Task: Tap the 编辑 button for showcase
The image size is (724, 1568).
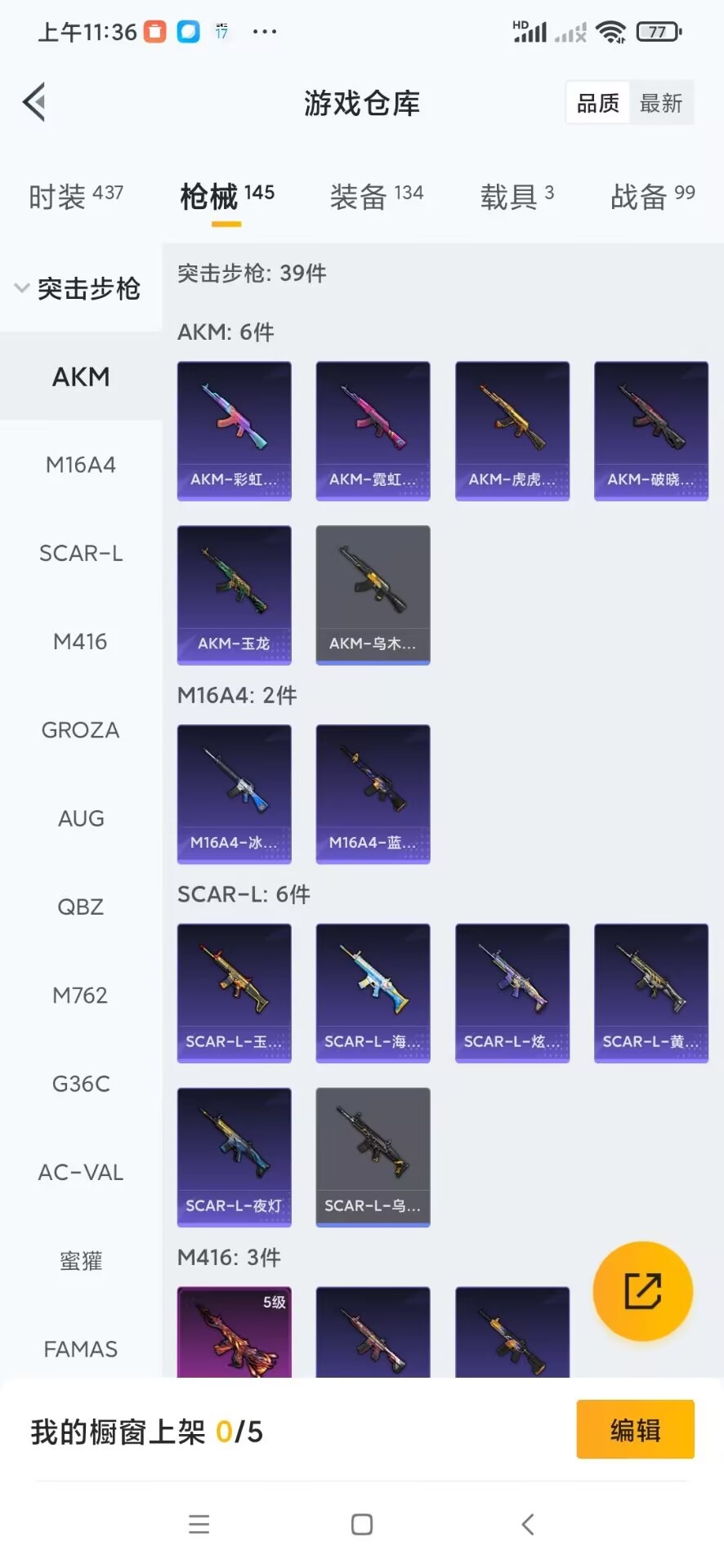Action: [x=635, y=1430]
